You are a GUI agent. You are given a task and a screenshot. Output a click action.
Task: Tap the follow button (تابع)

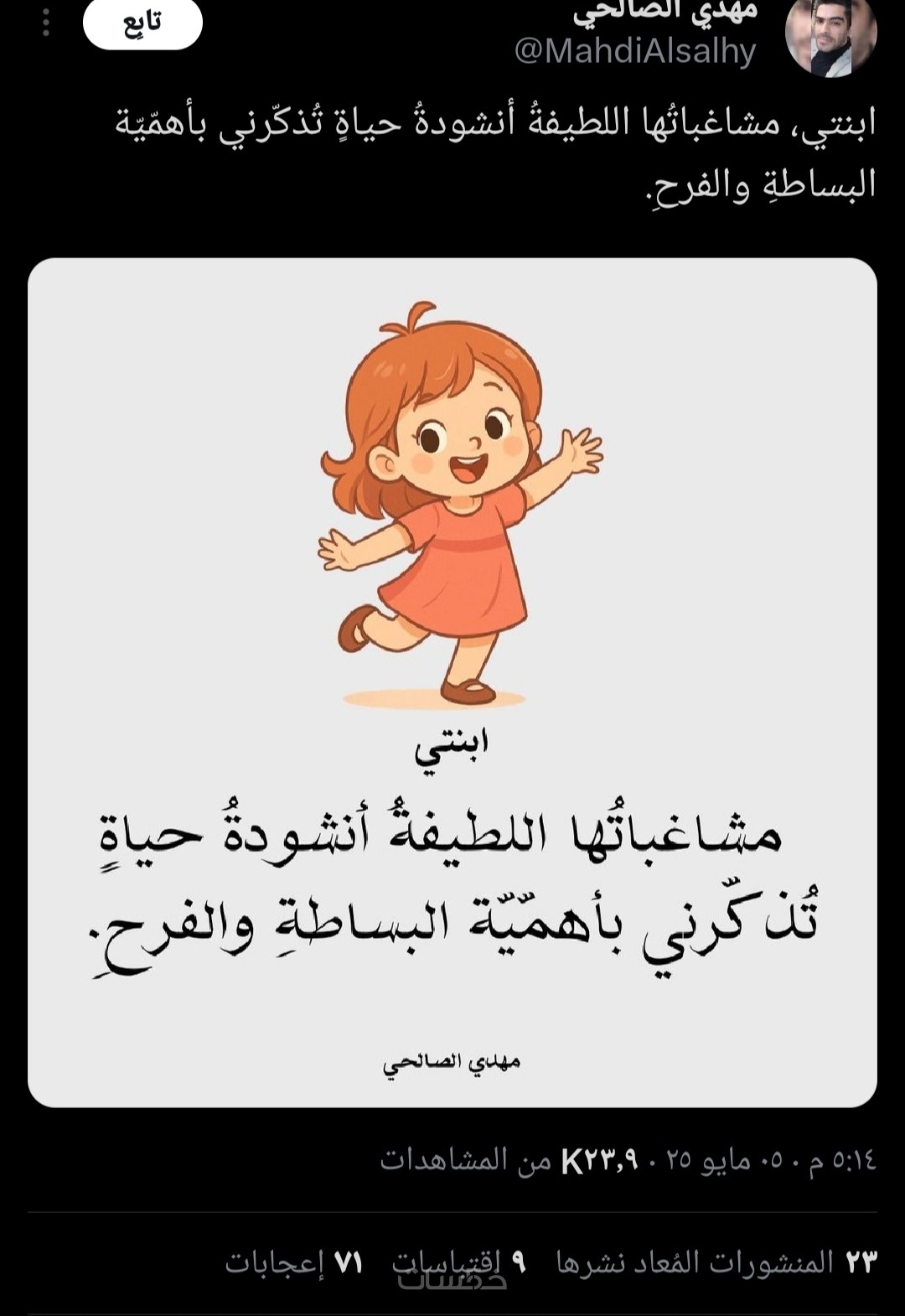142,25
